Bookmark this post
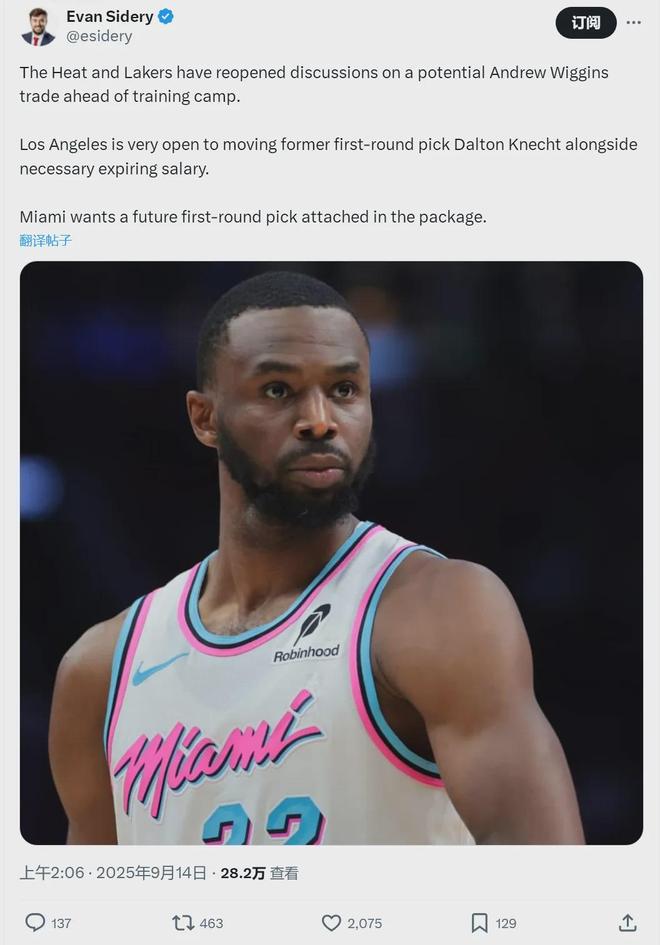 click(x=480, y=922)
